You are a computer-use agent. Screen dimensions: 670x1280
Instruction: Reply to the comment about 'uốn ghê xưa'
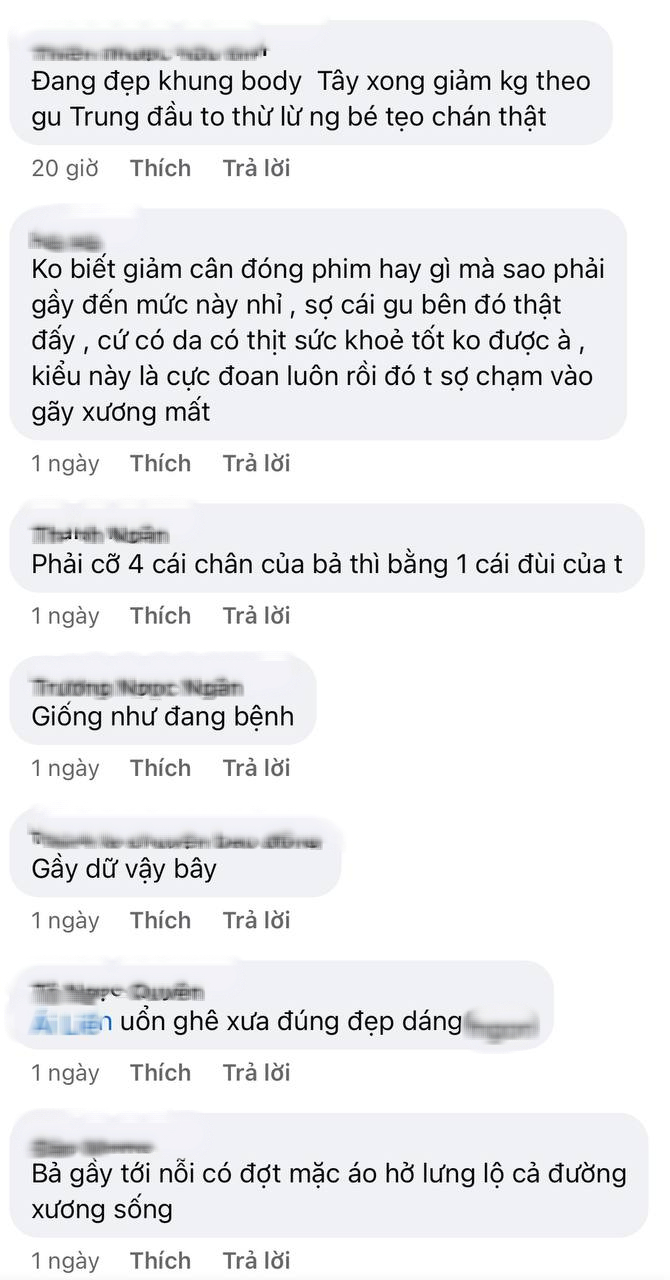point(256,1073)
